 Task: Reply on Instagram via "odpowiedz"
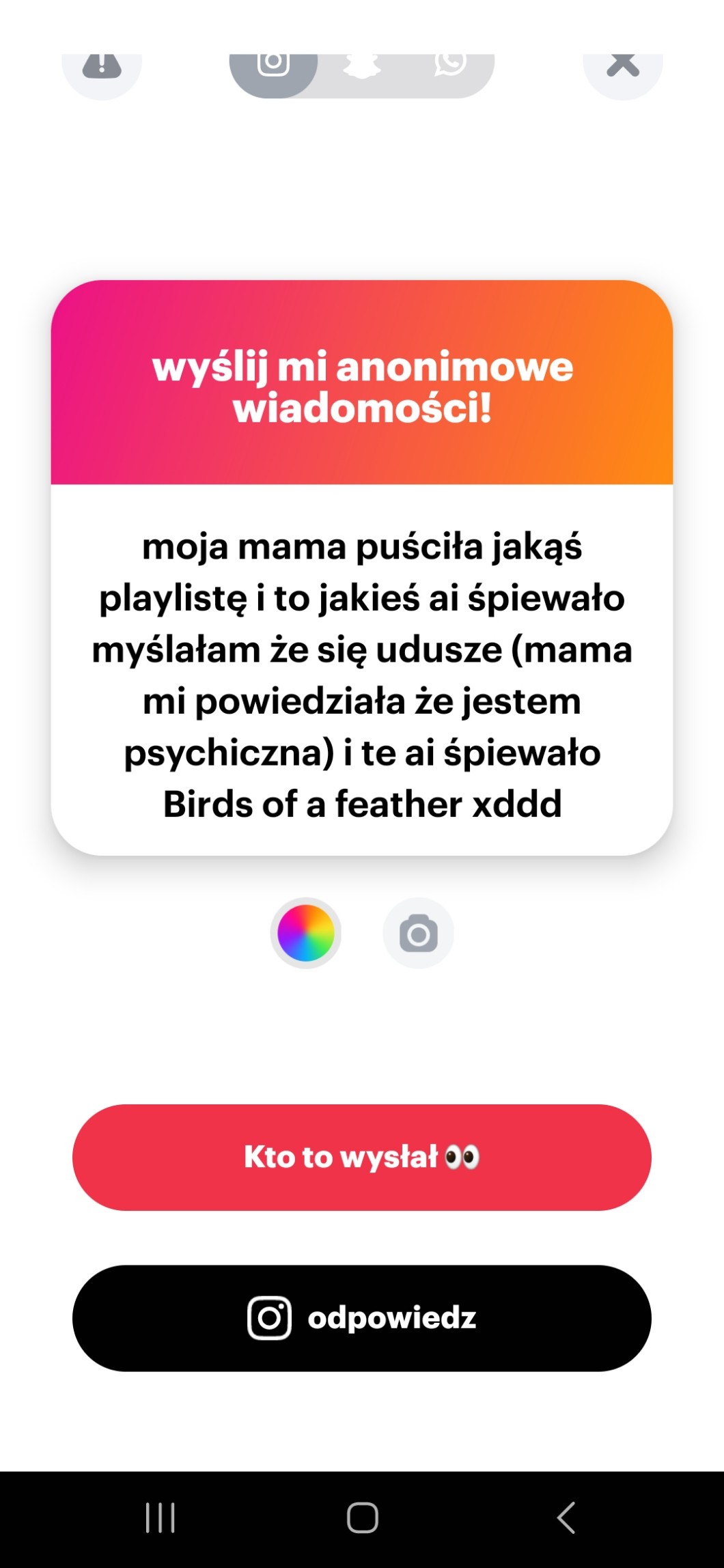362,1318
